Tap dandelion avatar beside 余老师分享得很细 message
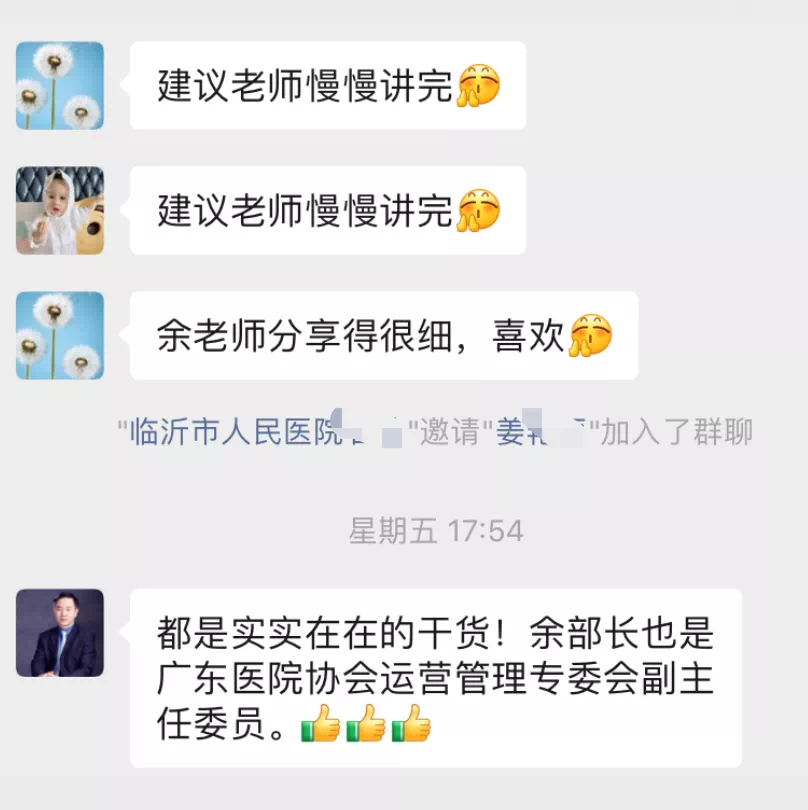This screenshot has height=810, width=808. [x=60, y=335]
